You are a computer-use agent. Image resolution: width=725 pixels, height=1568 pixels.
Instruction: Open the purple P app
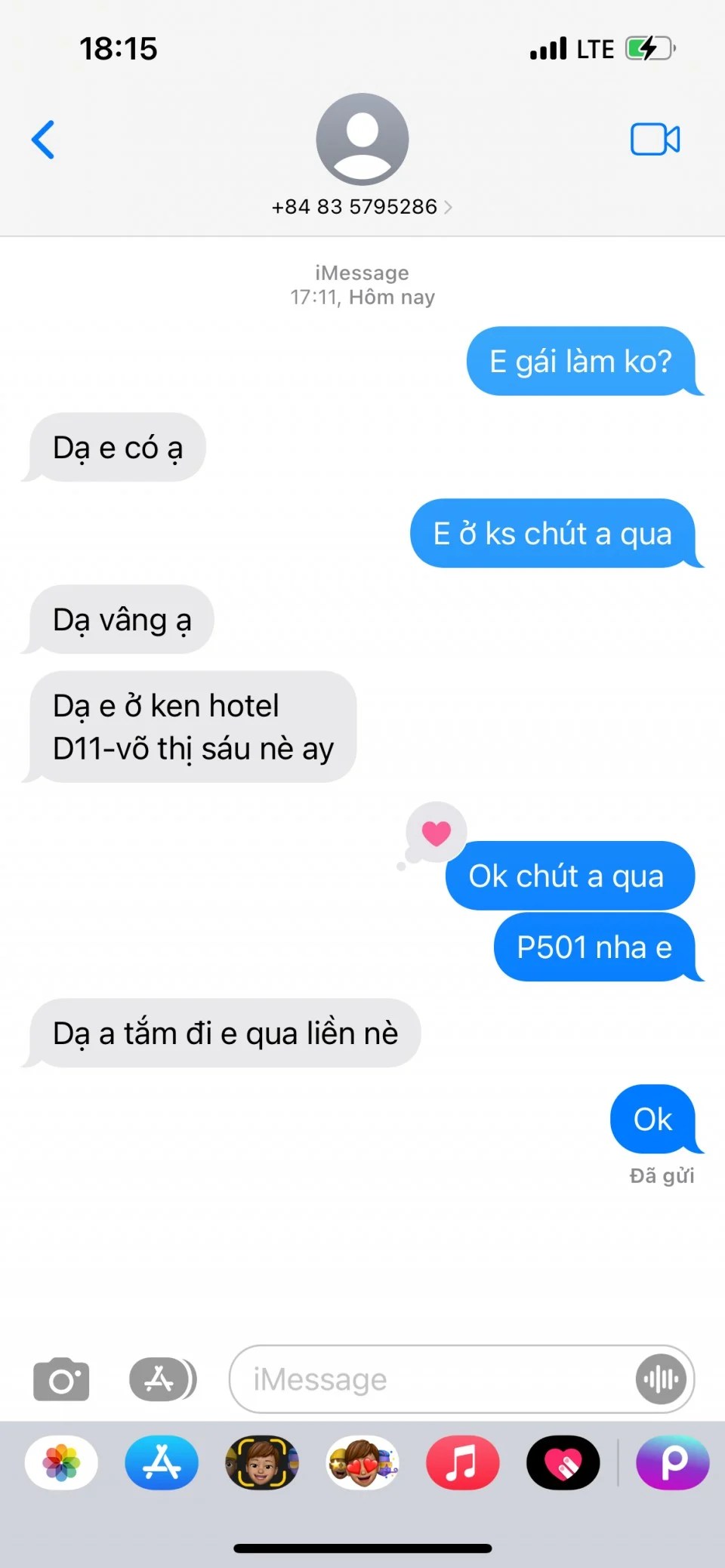point(673,1462)
